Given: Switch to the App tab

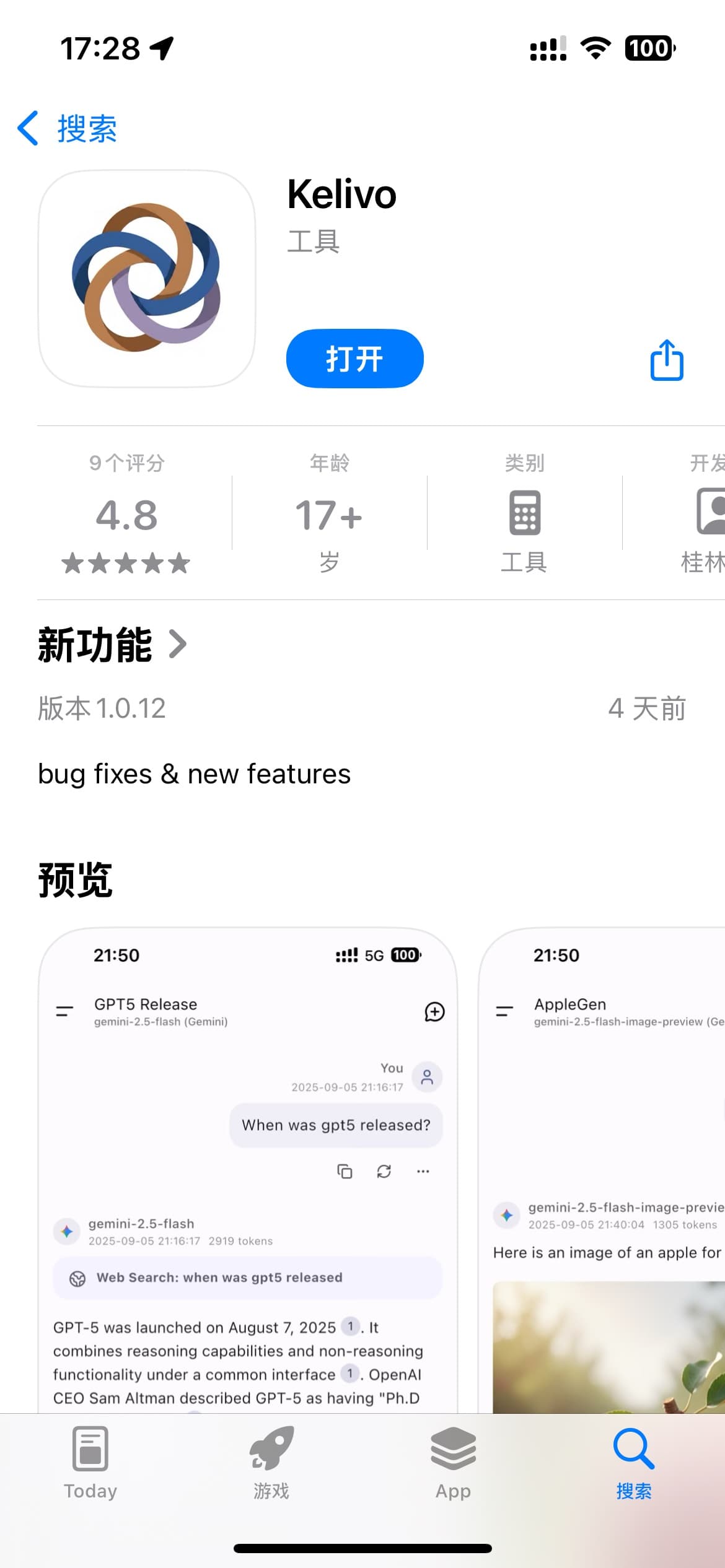Looking at the screenshot, I should (x=453, y=1463).
